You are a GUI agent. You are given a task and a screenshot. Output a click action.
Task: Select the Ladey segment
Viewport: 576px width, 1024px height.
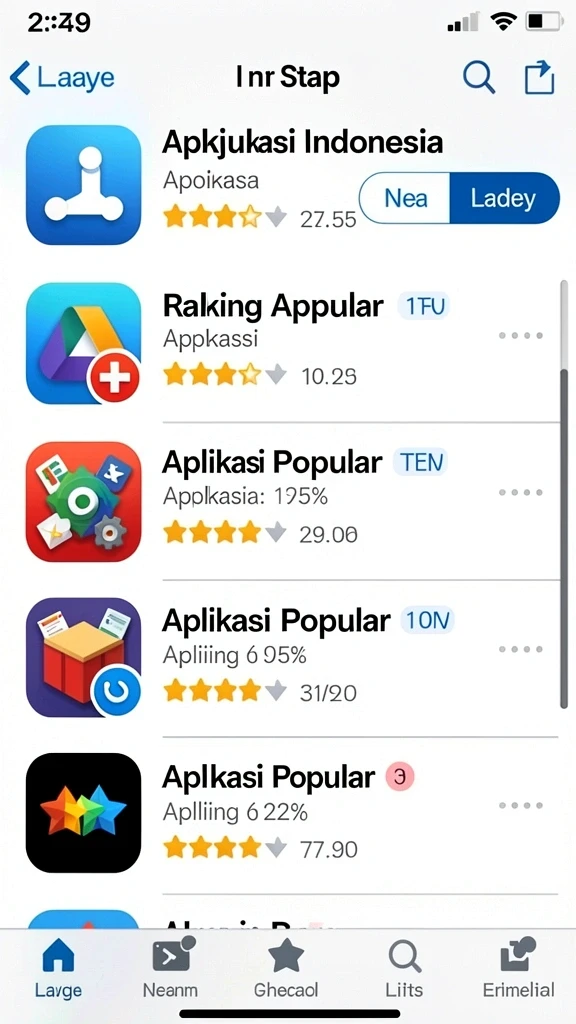(x=504, y=199)
